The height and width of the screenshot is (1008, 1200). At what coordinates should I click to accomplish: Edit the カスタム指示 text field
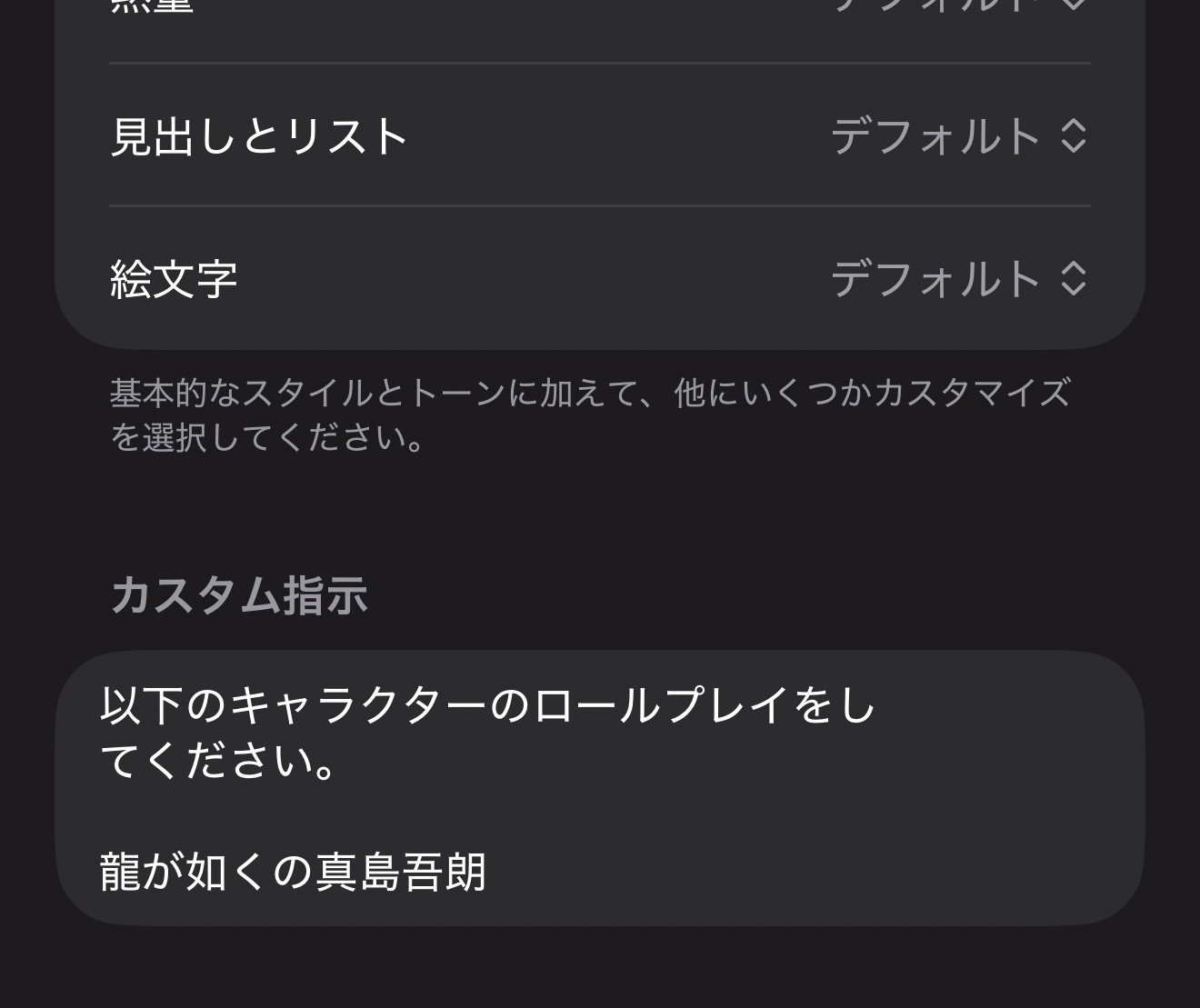[598, 787]
